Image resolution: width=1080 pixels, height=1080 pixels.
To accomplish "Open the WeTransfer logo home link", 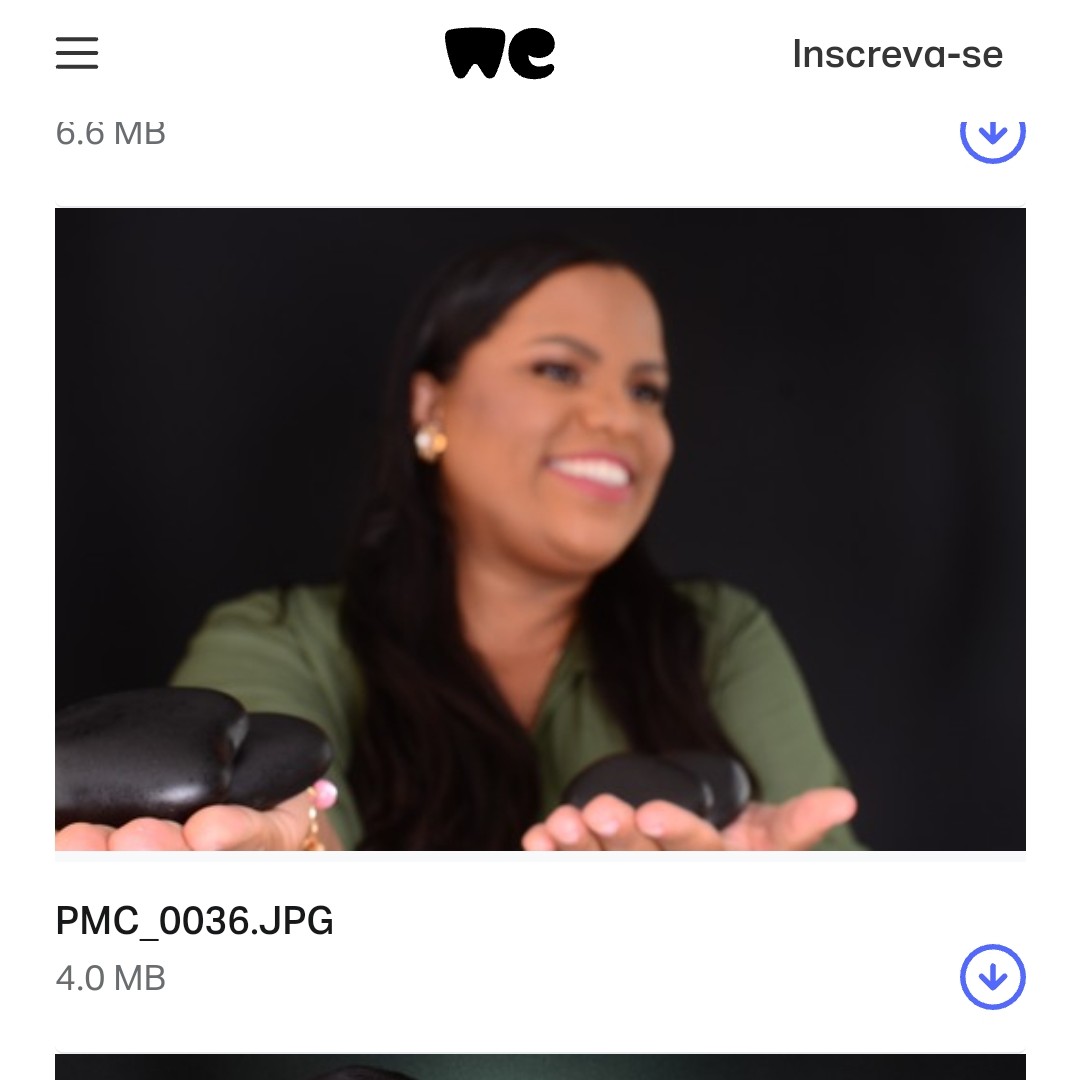I will click(x=500, y=54).
